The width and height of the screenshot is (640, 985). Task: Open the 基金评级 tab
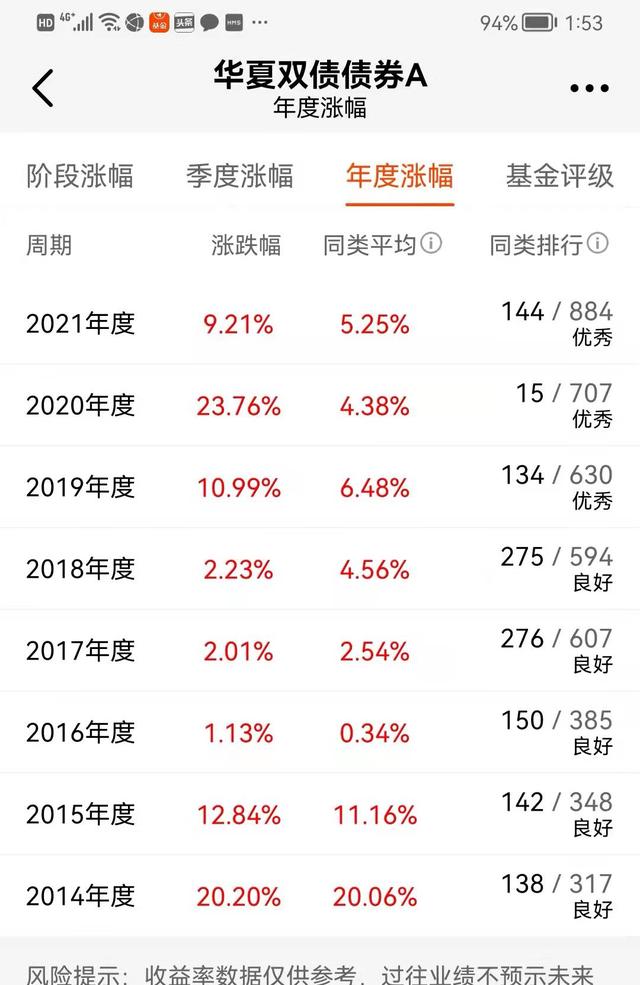tap(560, 177)
